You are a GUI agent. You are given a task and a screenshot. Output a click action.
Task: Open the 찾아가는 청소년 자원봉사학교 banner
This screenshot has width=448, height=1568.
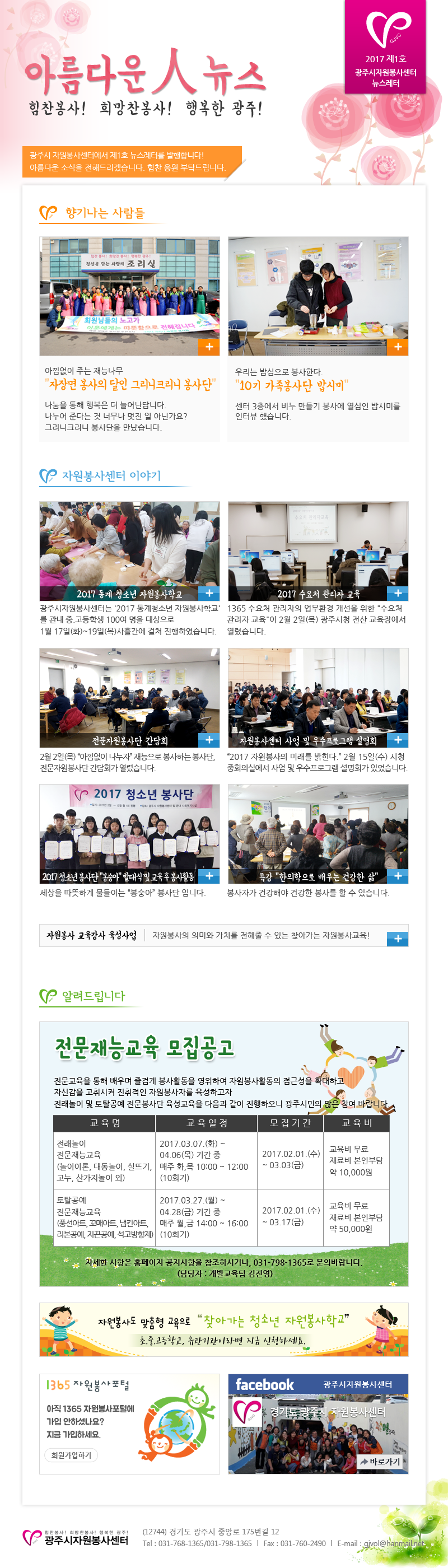pyautogui.click(x=223, y=1330)
